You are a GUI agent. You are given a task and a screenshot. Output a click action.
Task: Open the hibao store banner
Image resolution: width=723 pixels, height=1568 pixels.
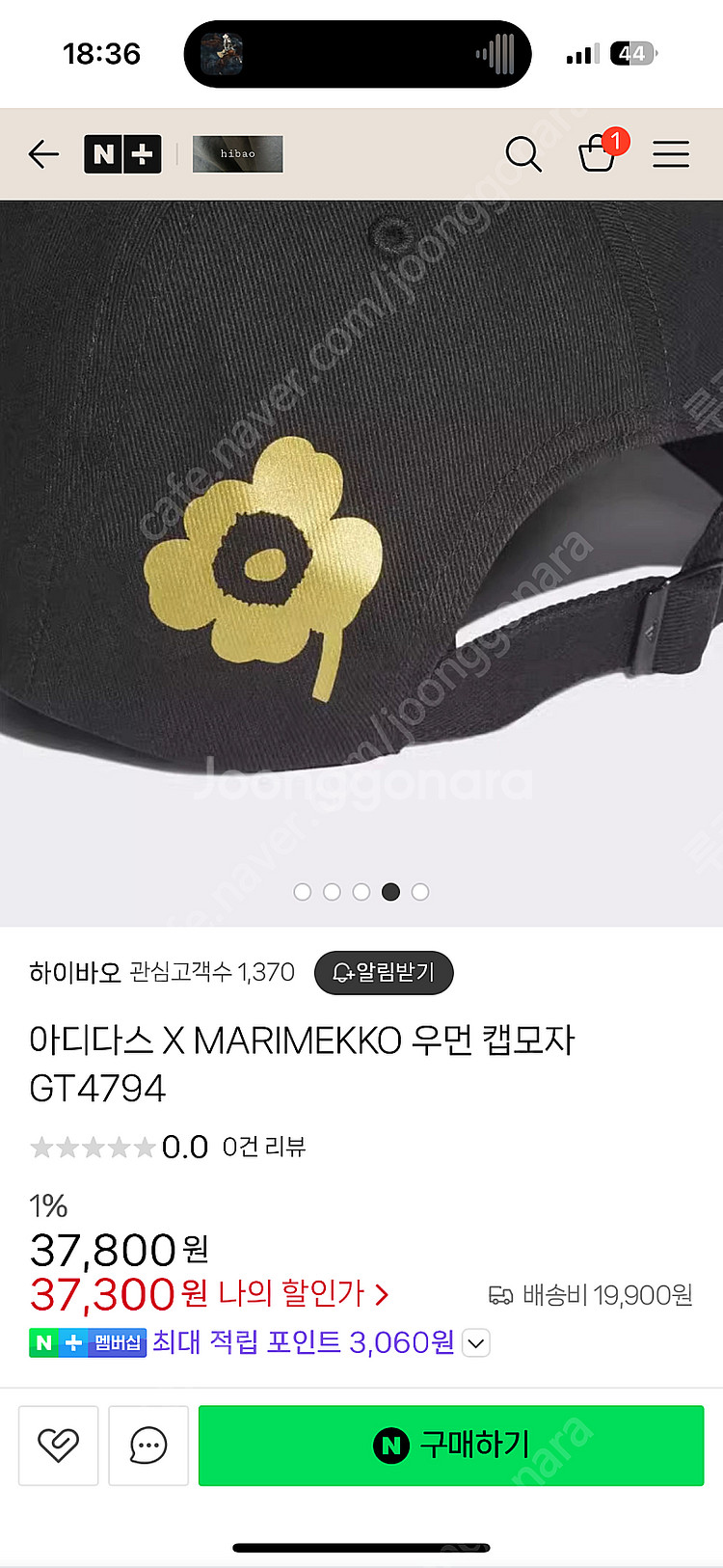[x=237, y=154]
